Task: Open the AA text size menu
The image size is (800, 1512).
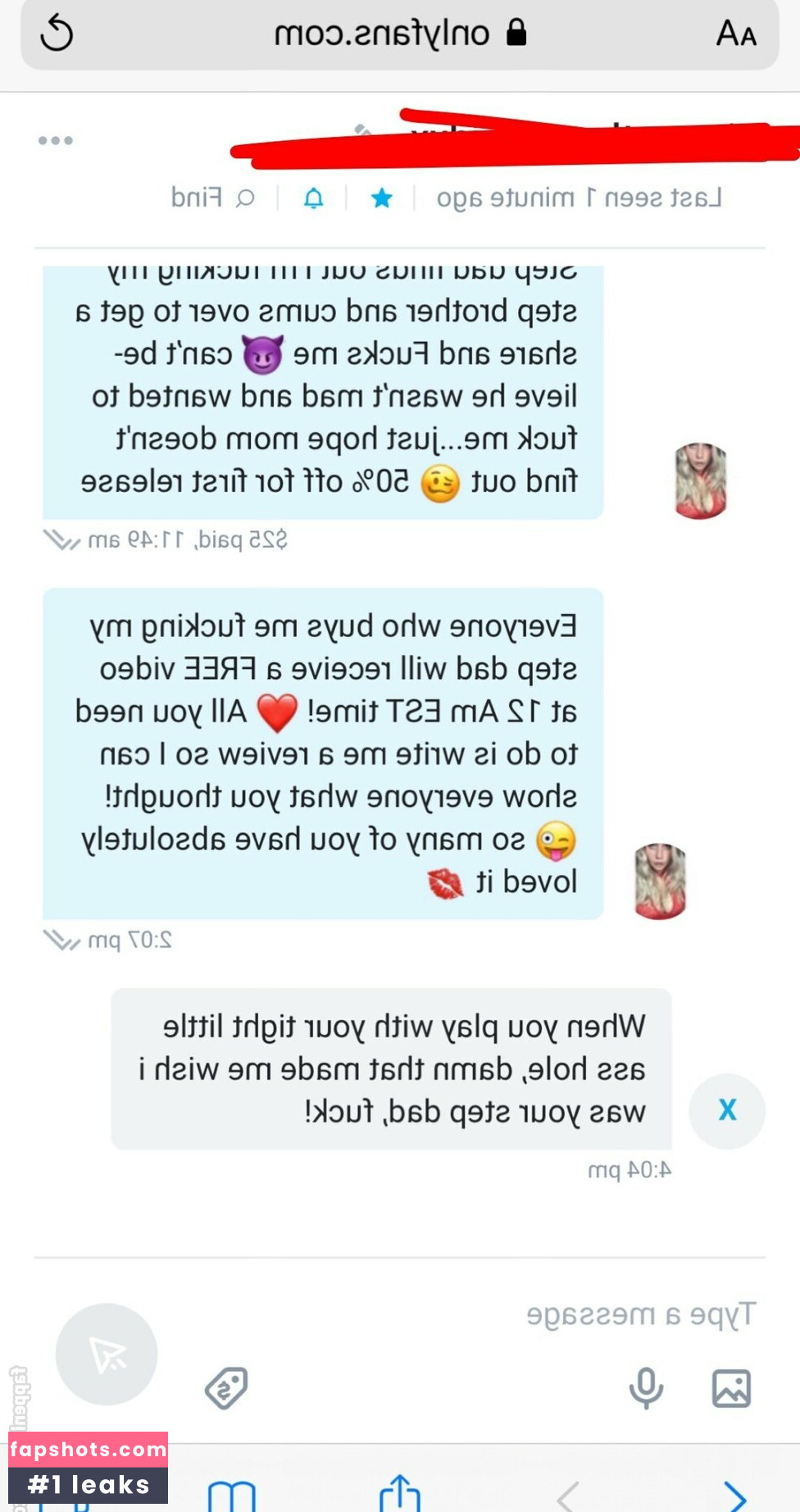Action: [735, 34]
